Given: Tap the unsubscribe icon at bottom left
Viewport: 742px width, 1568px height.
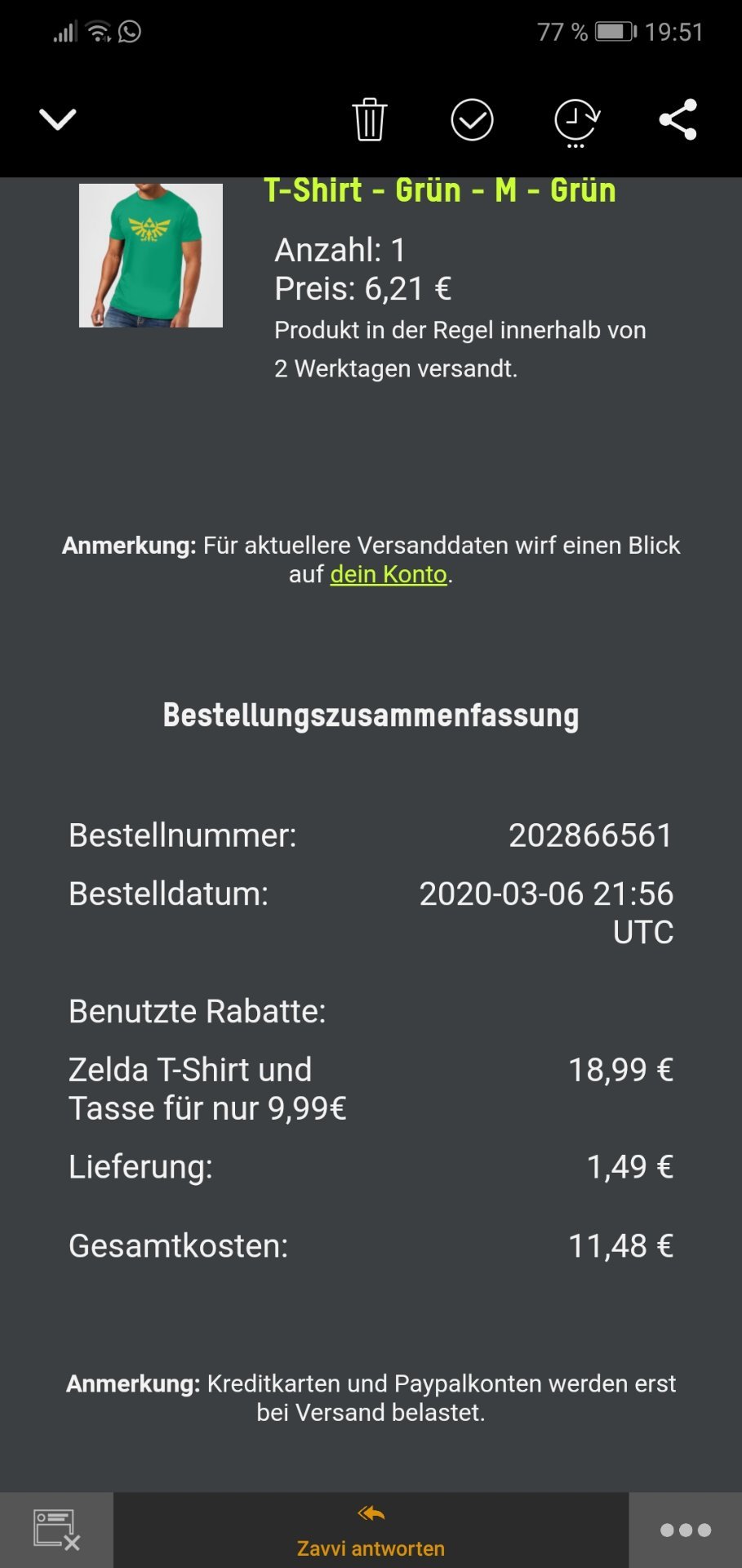Looking at the screenshot, I should tap(56, 1530).
